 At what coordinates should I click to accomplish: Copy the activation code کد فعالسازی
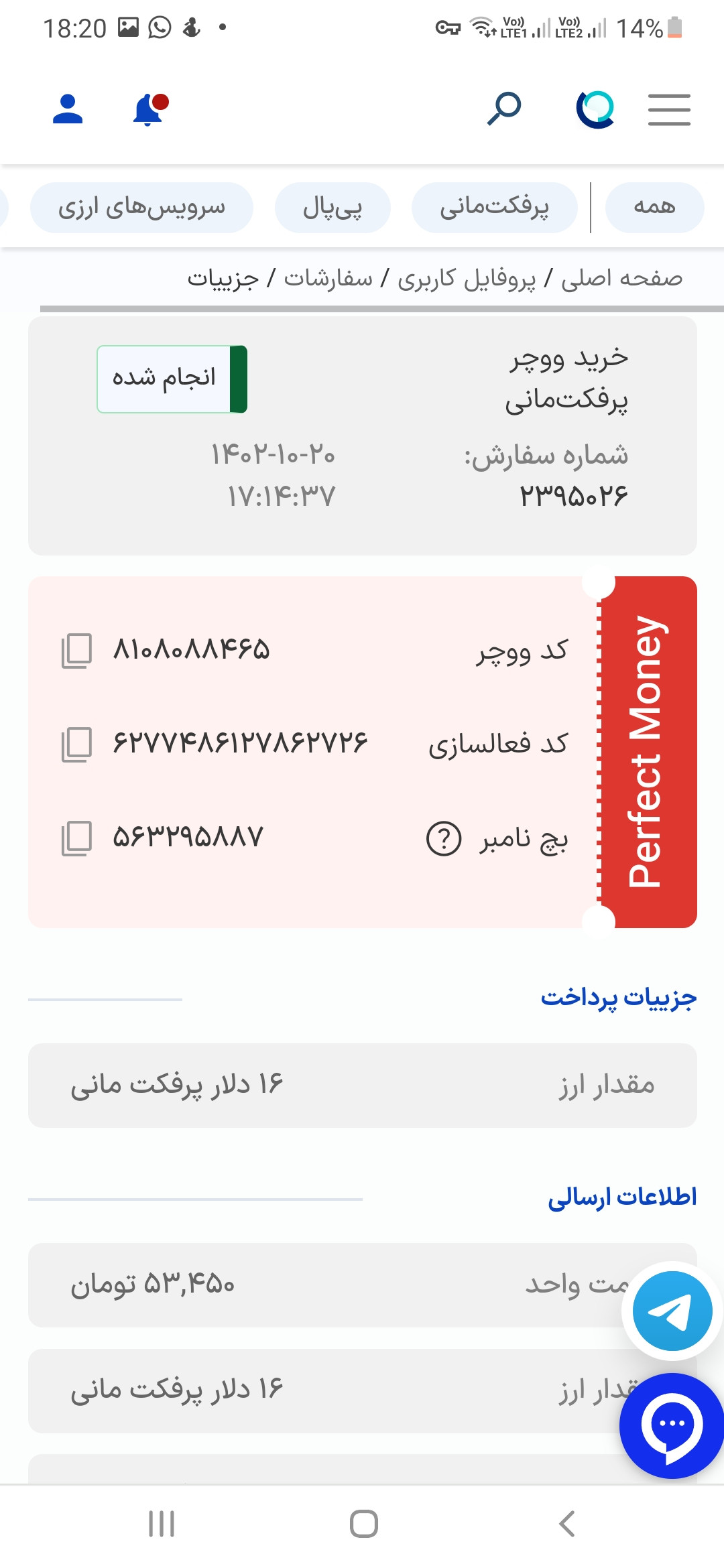pos(76,744)
